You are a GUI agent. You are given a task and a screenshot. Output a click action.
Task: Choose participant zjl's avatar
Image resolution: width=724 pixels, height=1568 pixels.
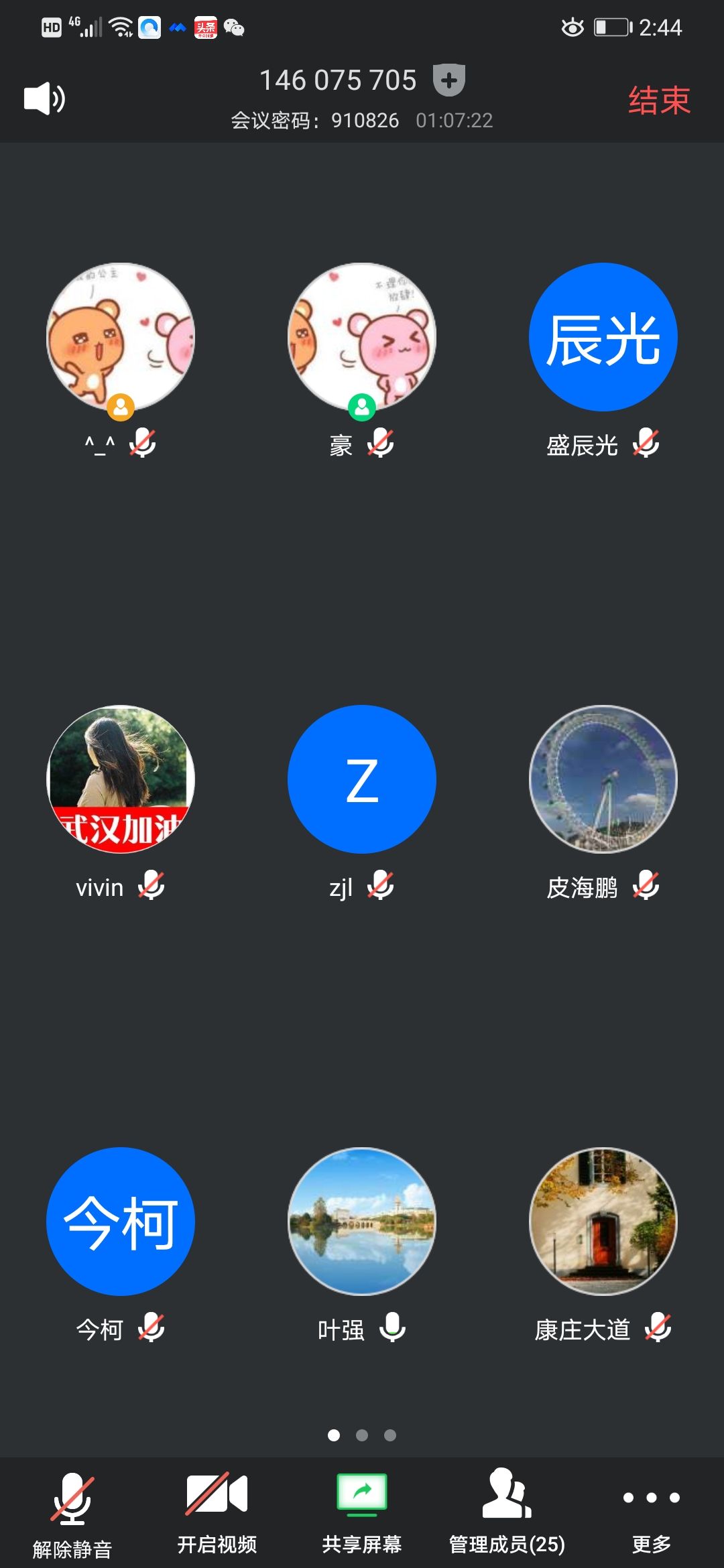click(x=362, y=779)
